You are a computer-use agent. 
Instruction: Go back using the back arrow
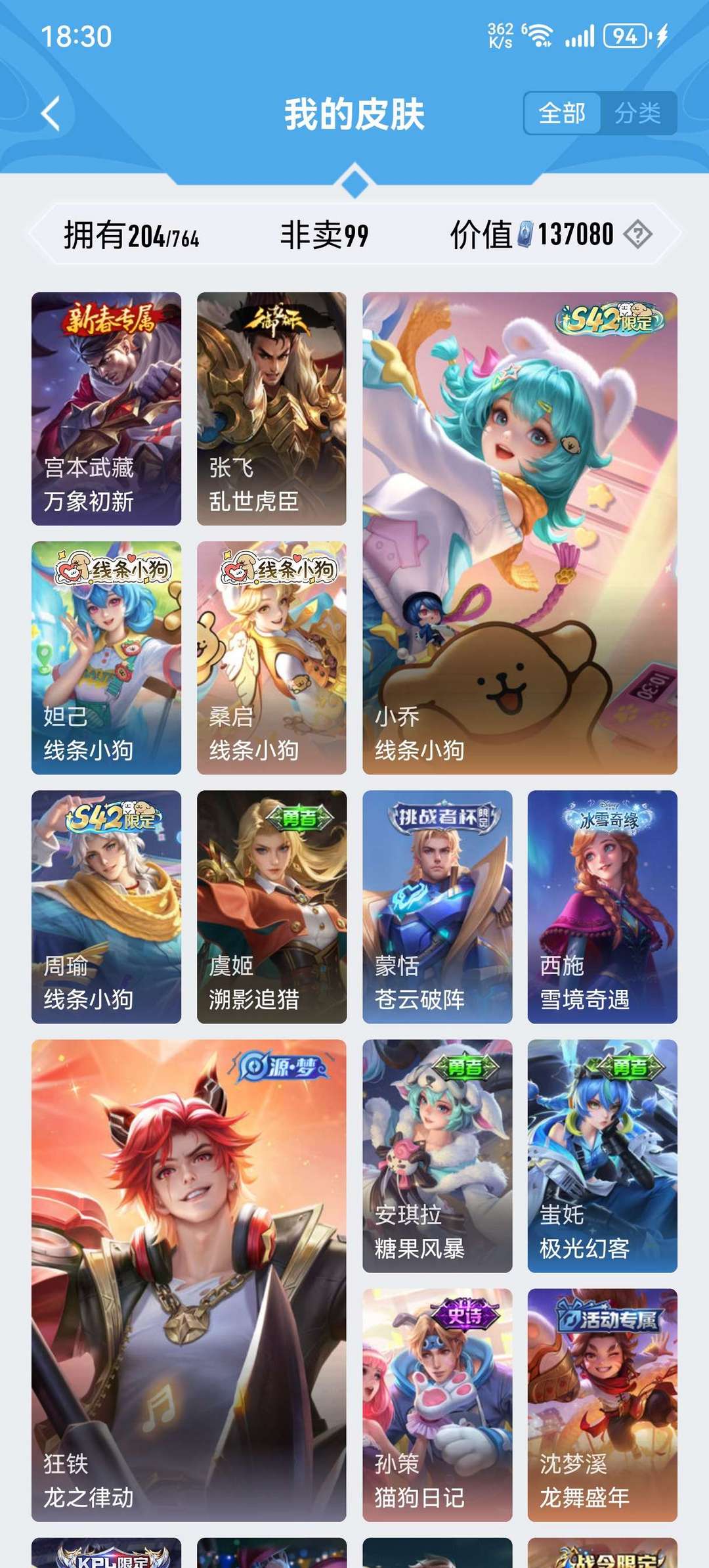[51, 114]
